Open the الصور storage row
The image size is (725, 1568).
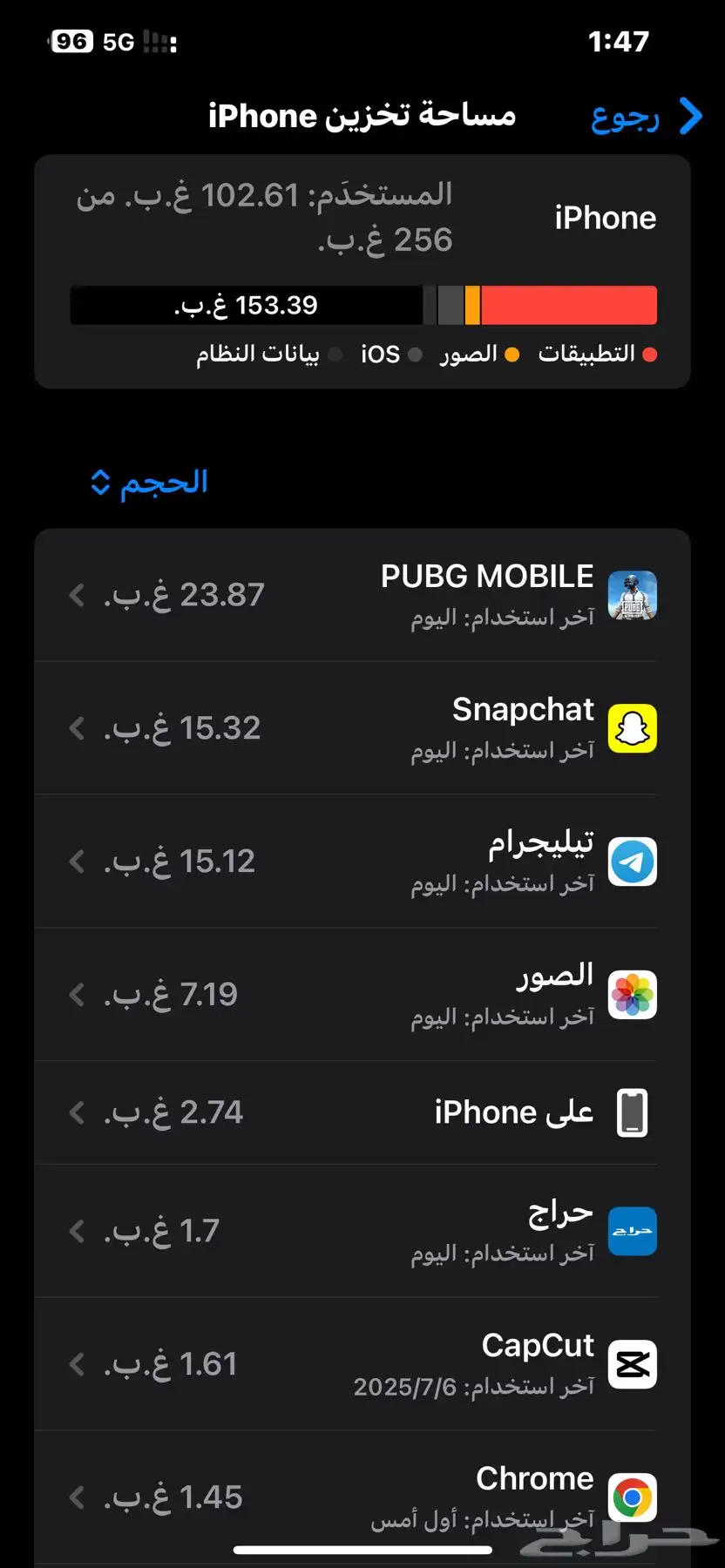pos(362,995)
